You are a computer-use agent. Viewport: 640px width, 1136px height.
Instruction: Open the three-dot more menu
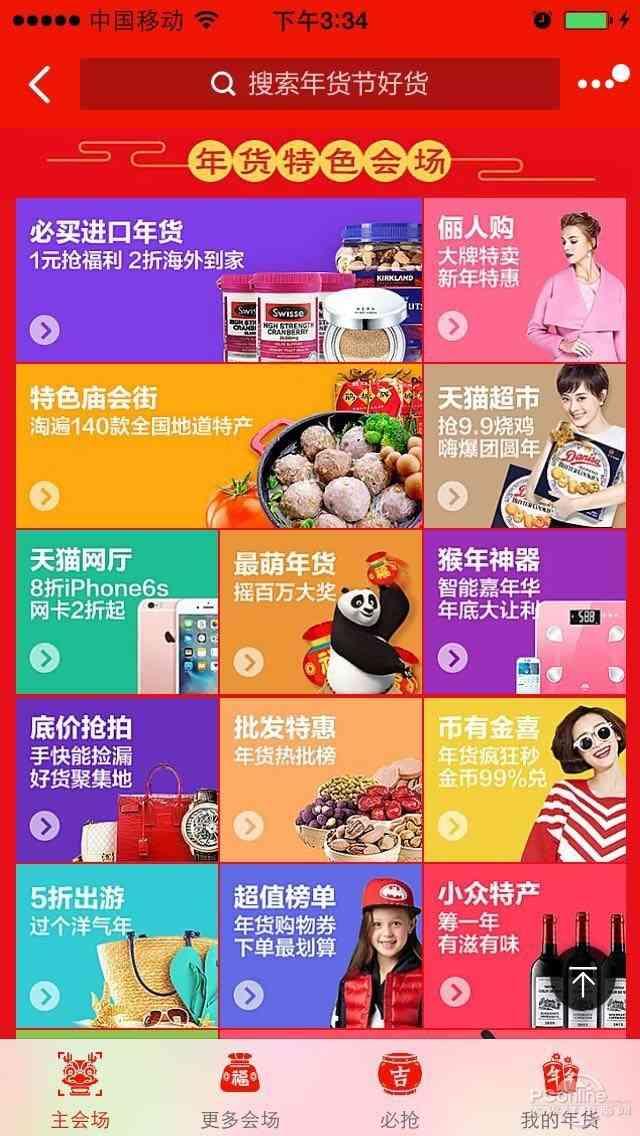(603, 80)
